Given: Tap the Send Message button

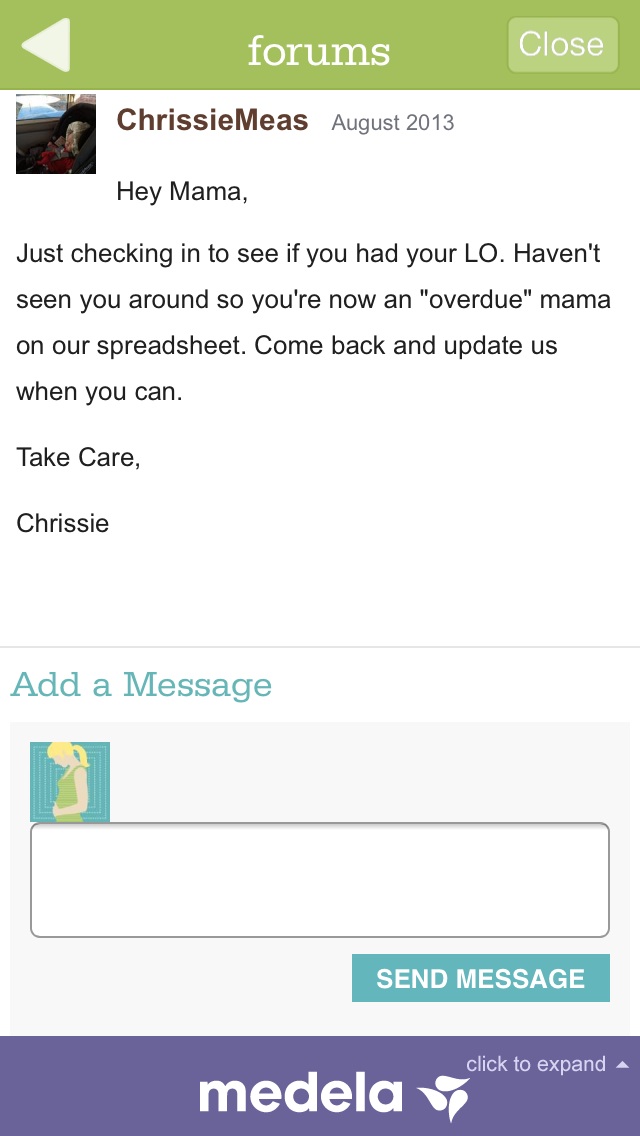Looking at the screenshot, I should pyautogui.click(x=480, y=978).
